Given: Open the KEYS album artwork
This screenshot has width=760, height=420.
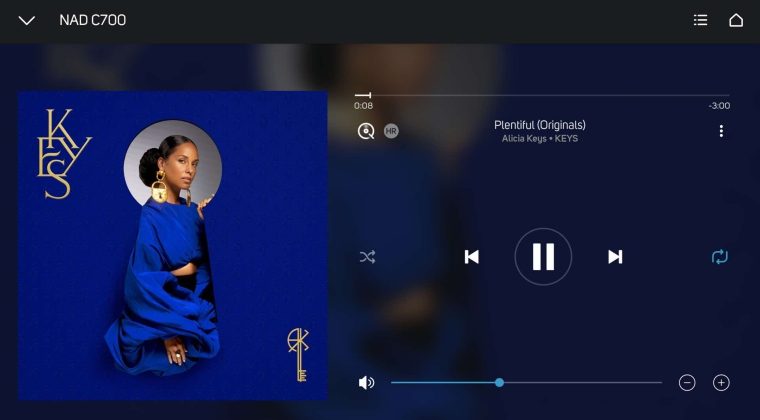Looking at the screenshot, I should [x=173, y=245].
